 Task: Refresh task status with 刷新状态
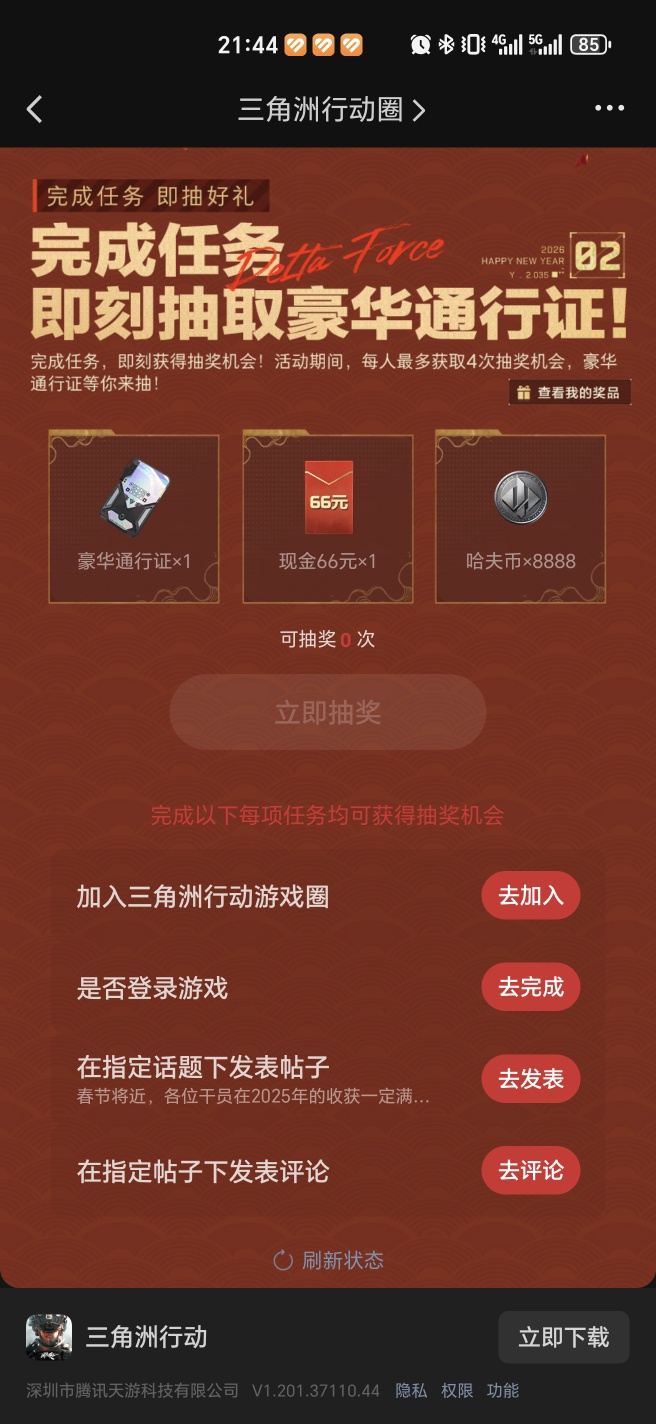(329, 1260)
